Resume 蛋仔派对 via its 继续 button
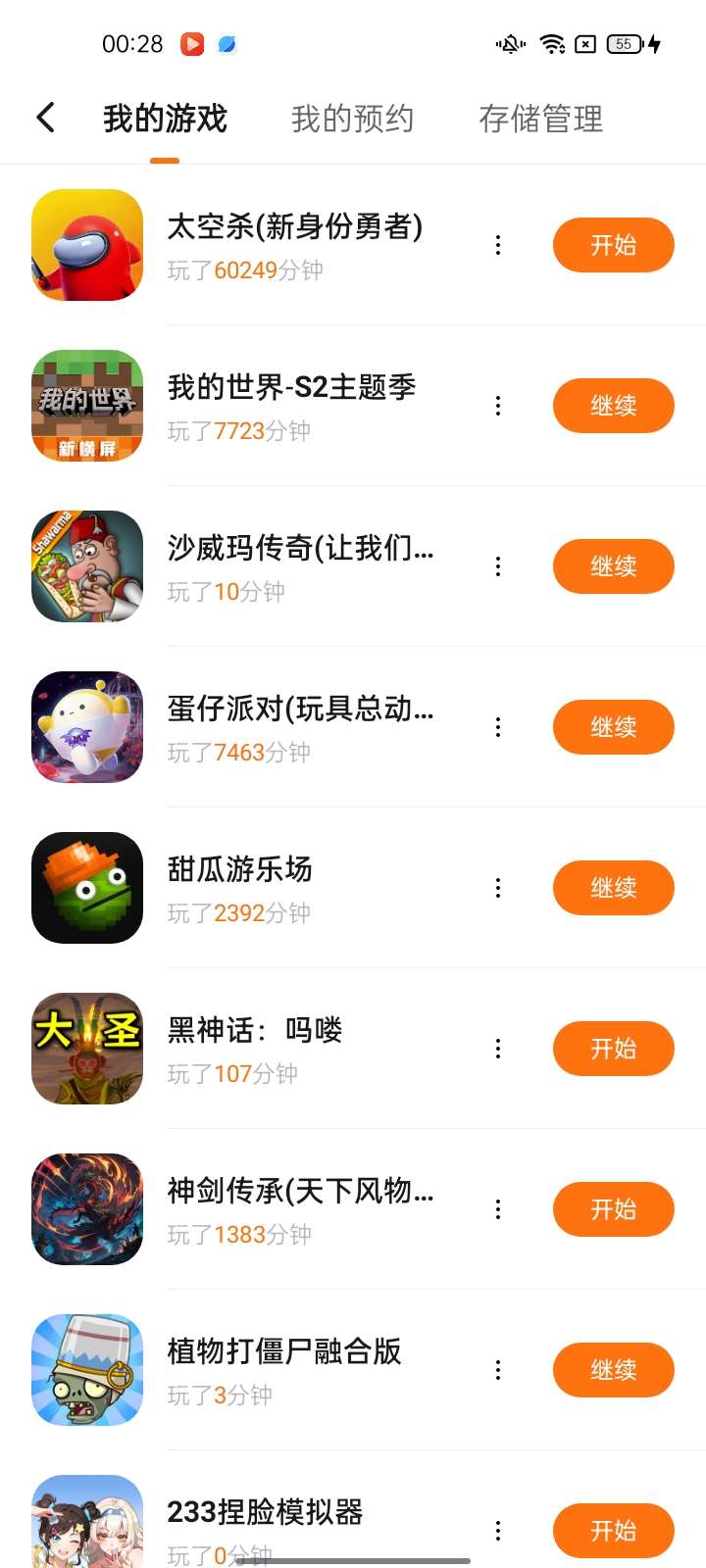This screenshot has height=1568, width=706. (613, 727)
